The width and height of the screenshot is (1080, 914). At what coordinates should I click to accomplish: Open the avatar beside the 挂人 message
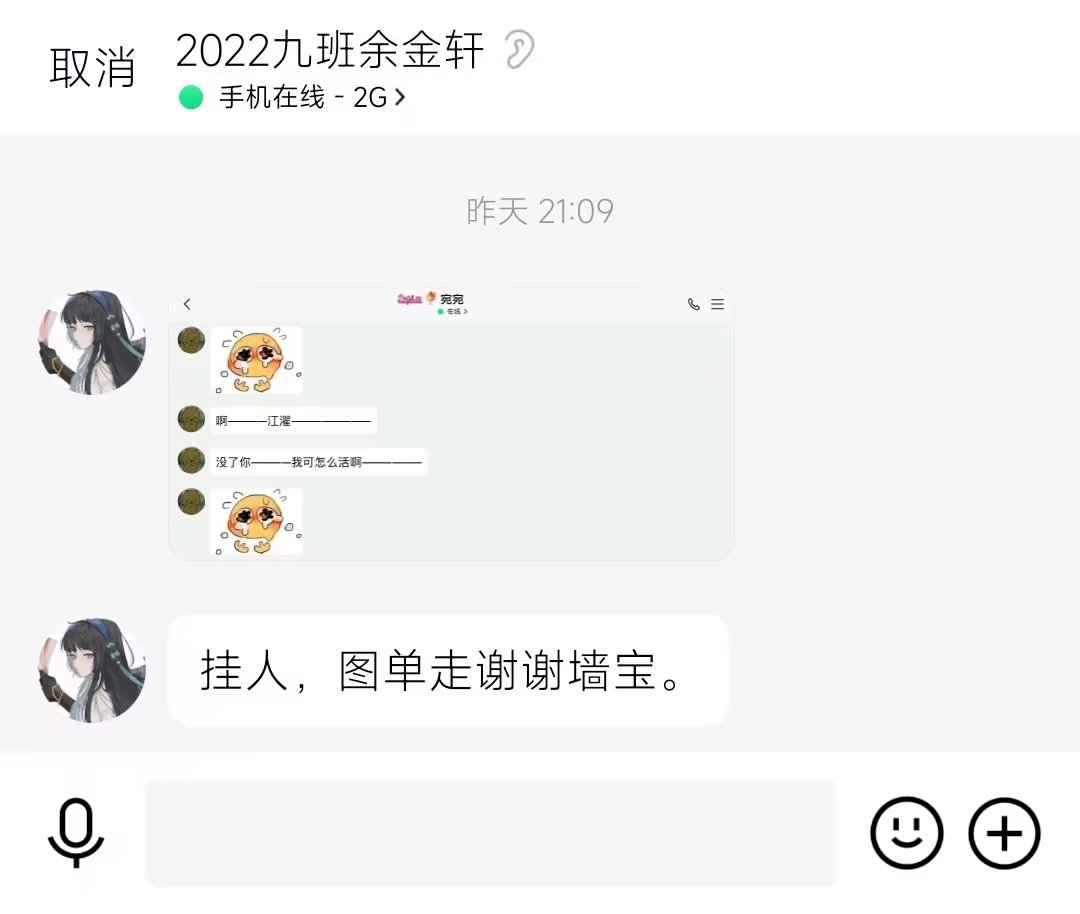coord(92,670)
